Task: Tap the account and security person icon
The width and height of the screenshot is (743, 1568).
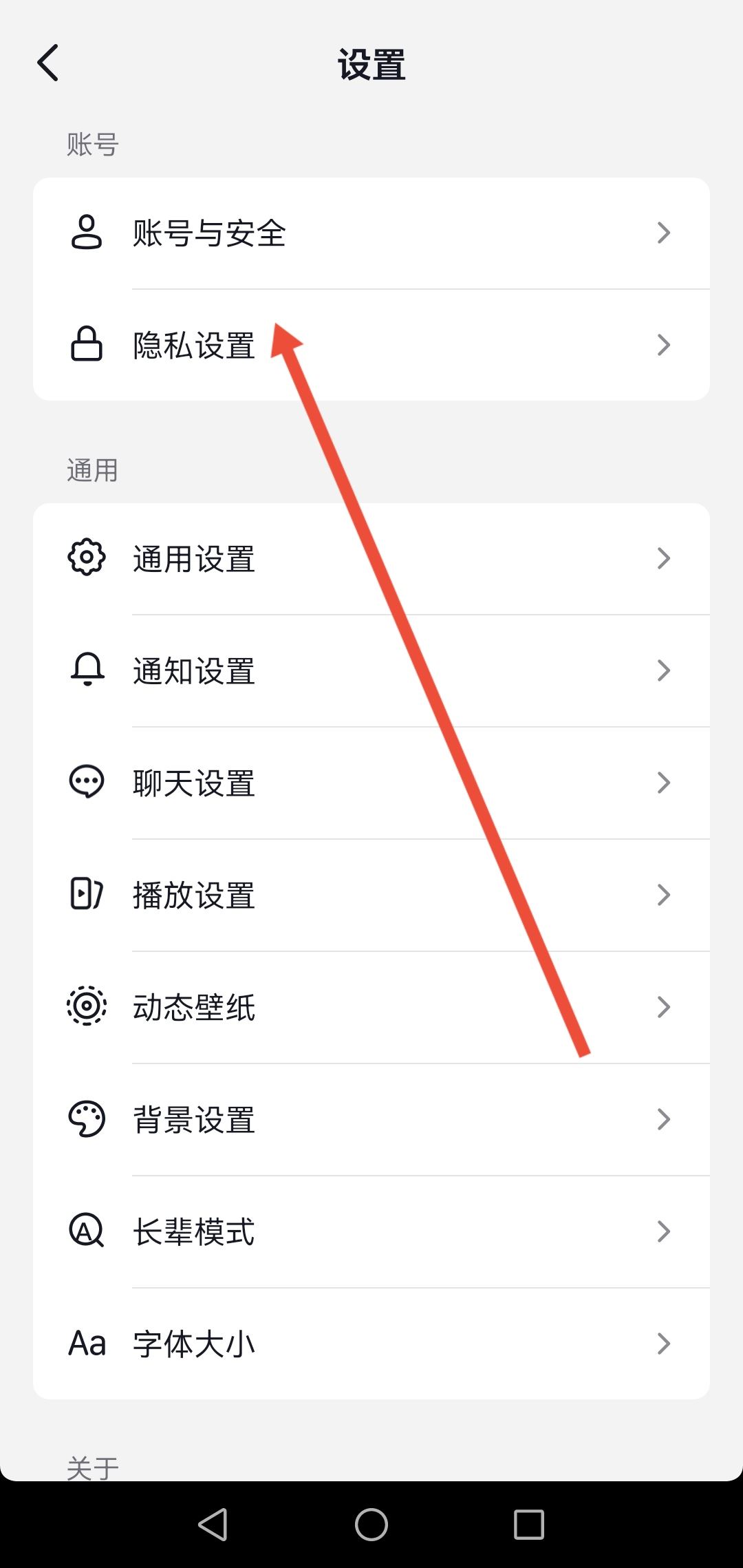Action: pyautogui.click(x=87, y=233)
